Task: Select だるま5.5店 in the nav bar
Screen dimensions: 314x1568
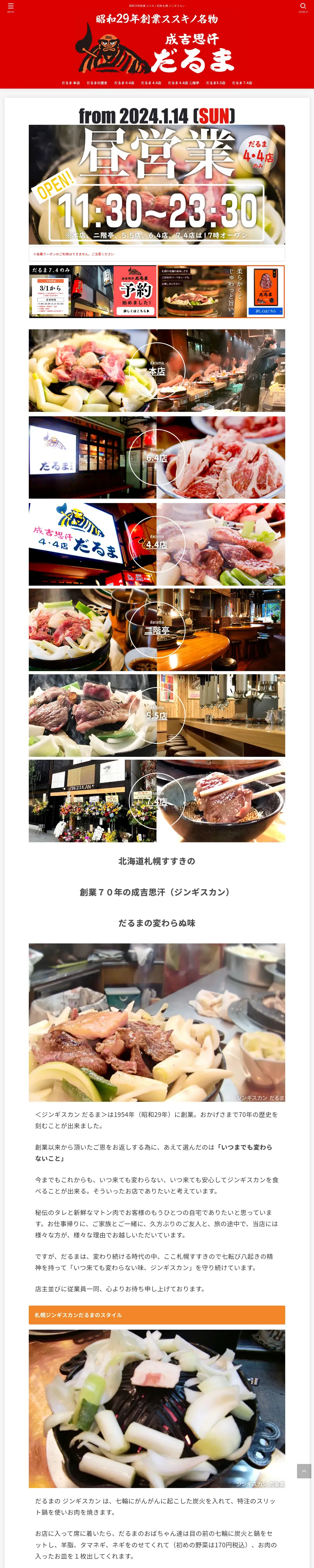Action: click(215, 83)
